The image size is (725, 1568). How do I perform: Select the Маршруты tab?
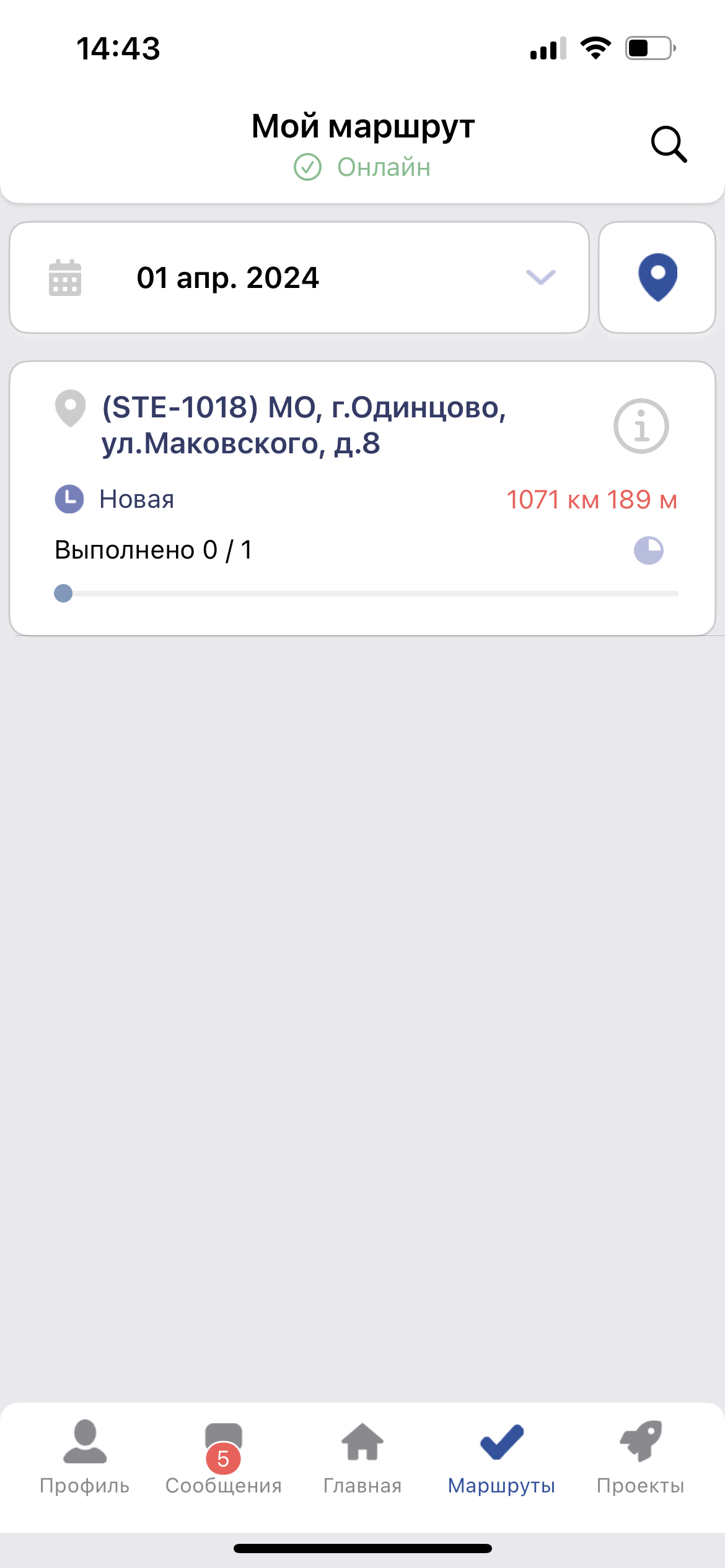501,1457
